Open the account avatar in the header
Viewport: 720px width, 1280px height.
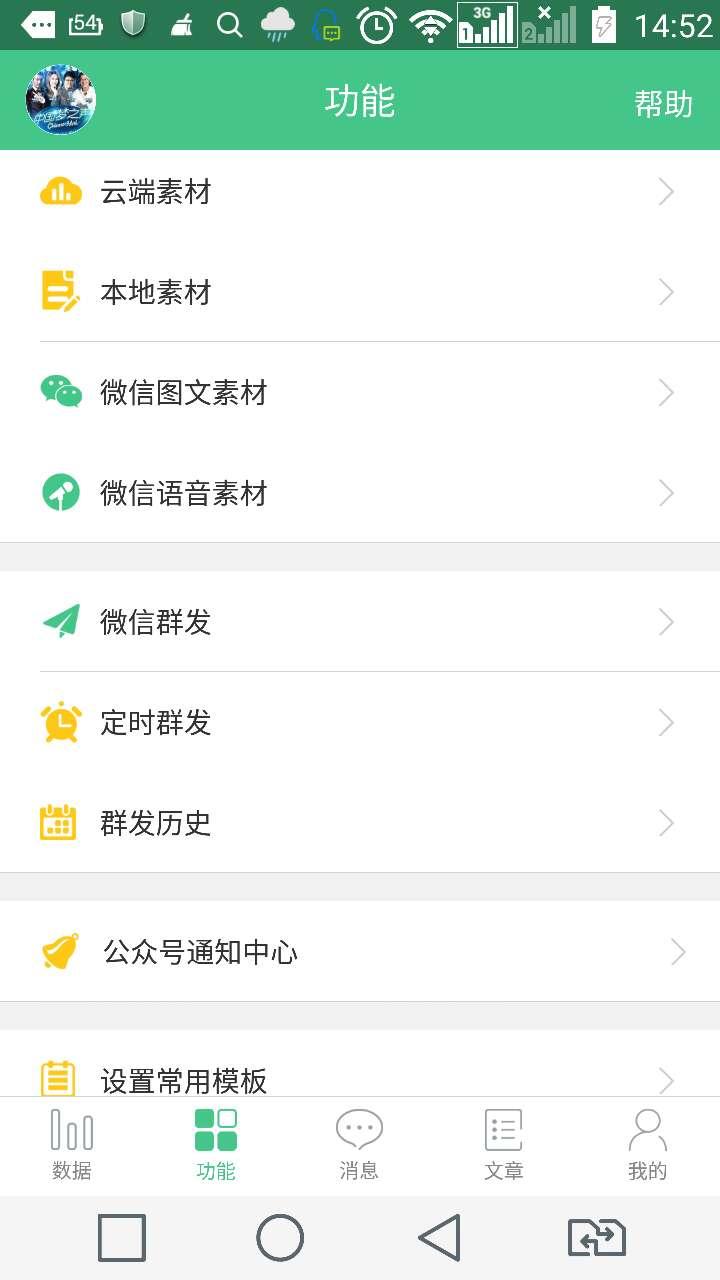click(61, 100)
